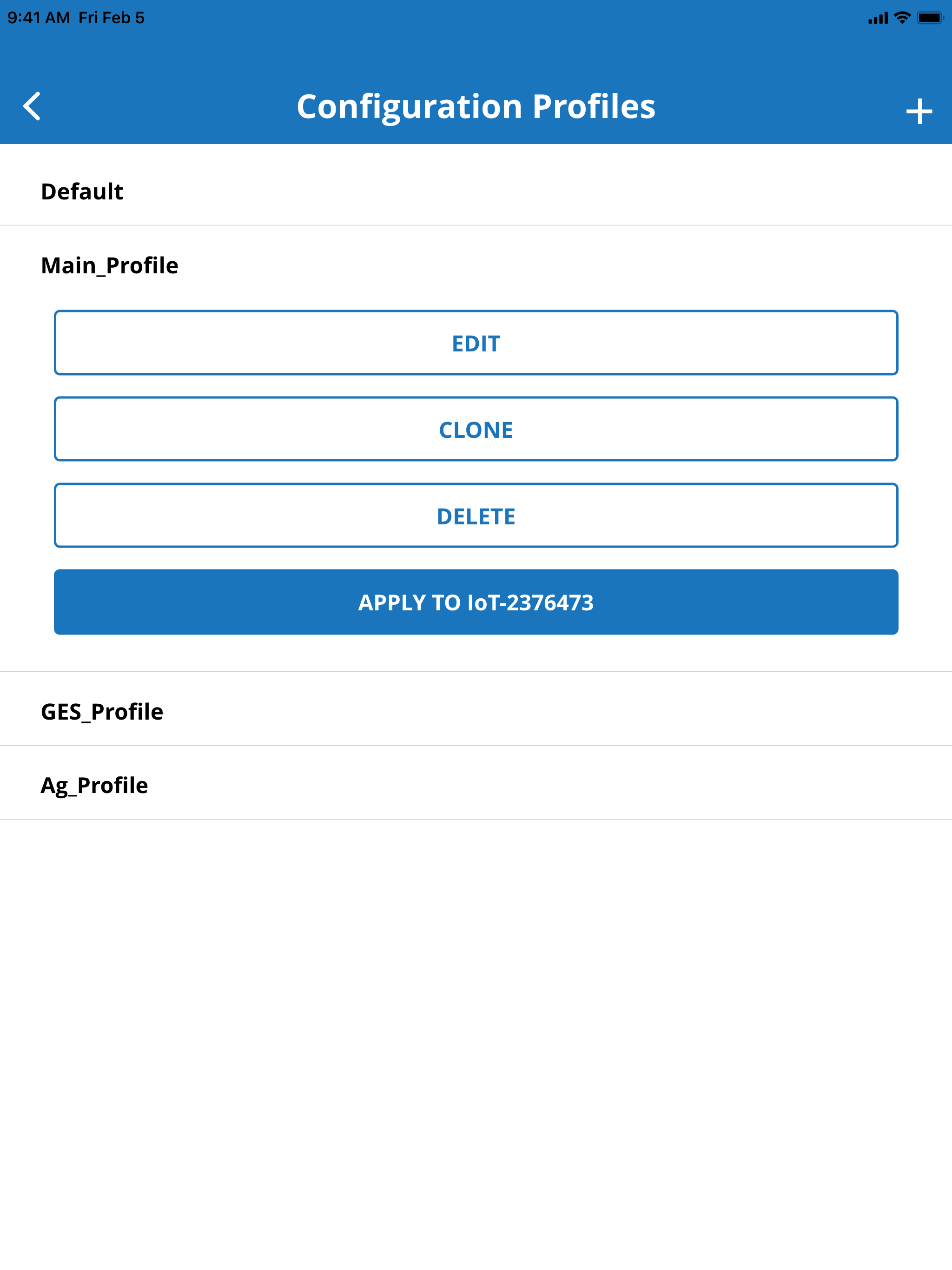Image resolution: width=952 pixels, height=1270 pixels.
Task: Tap the DELETE button
Action: (x=476, y=516)
